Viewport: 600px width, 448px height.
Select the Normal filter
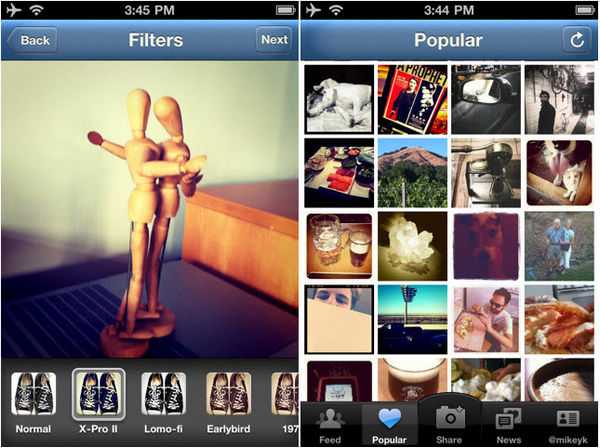click(x=33, y=402)
